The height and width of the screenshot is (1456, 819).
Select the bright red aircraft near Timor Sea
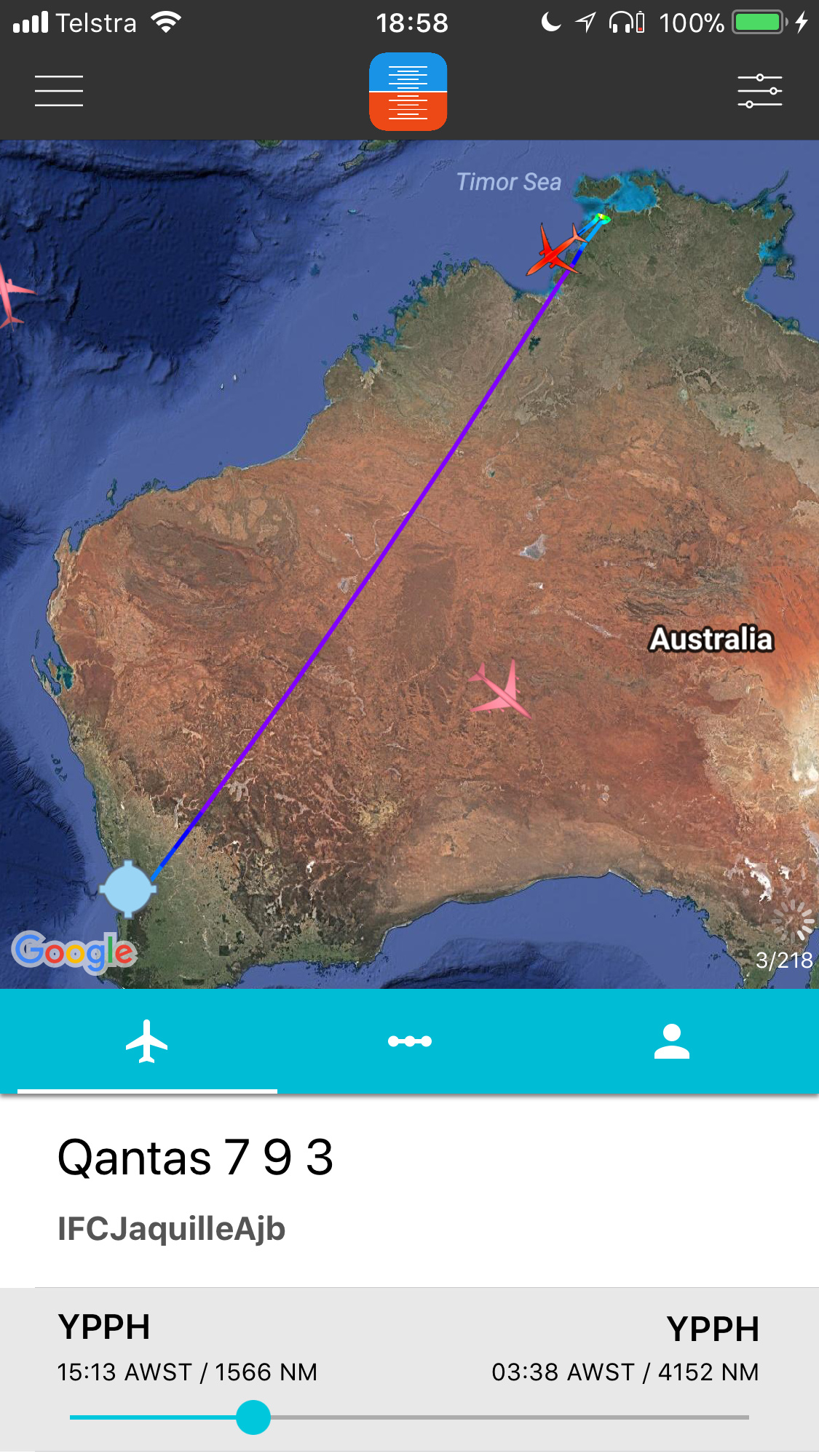click(x=556, y=250)
